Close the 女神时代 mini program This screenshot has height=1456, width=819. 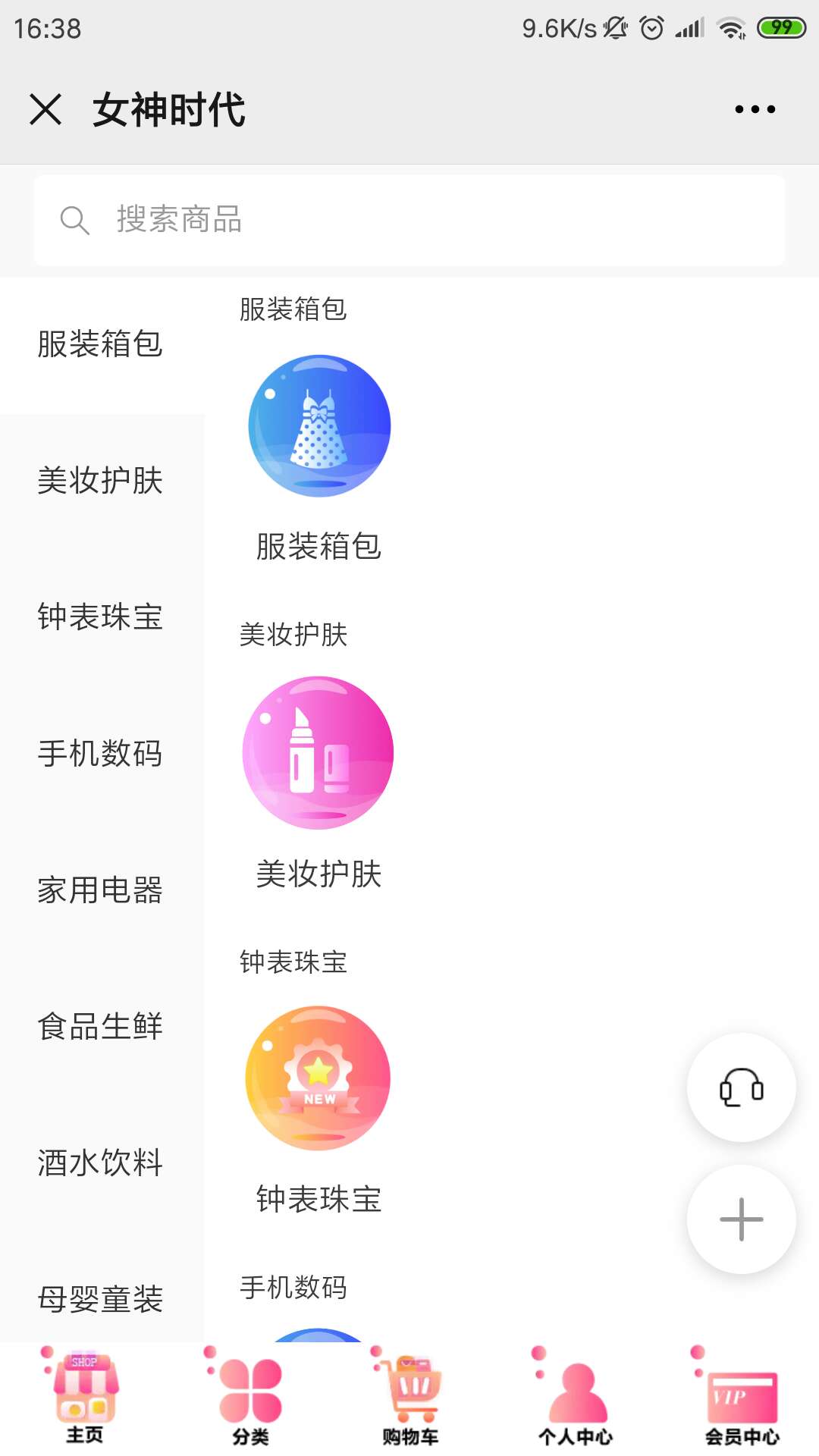coord(47,109)
